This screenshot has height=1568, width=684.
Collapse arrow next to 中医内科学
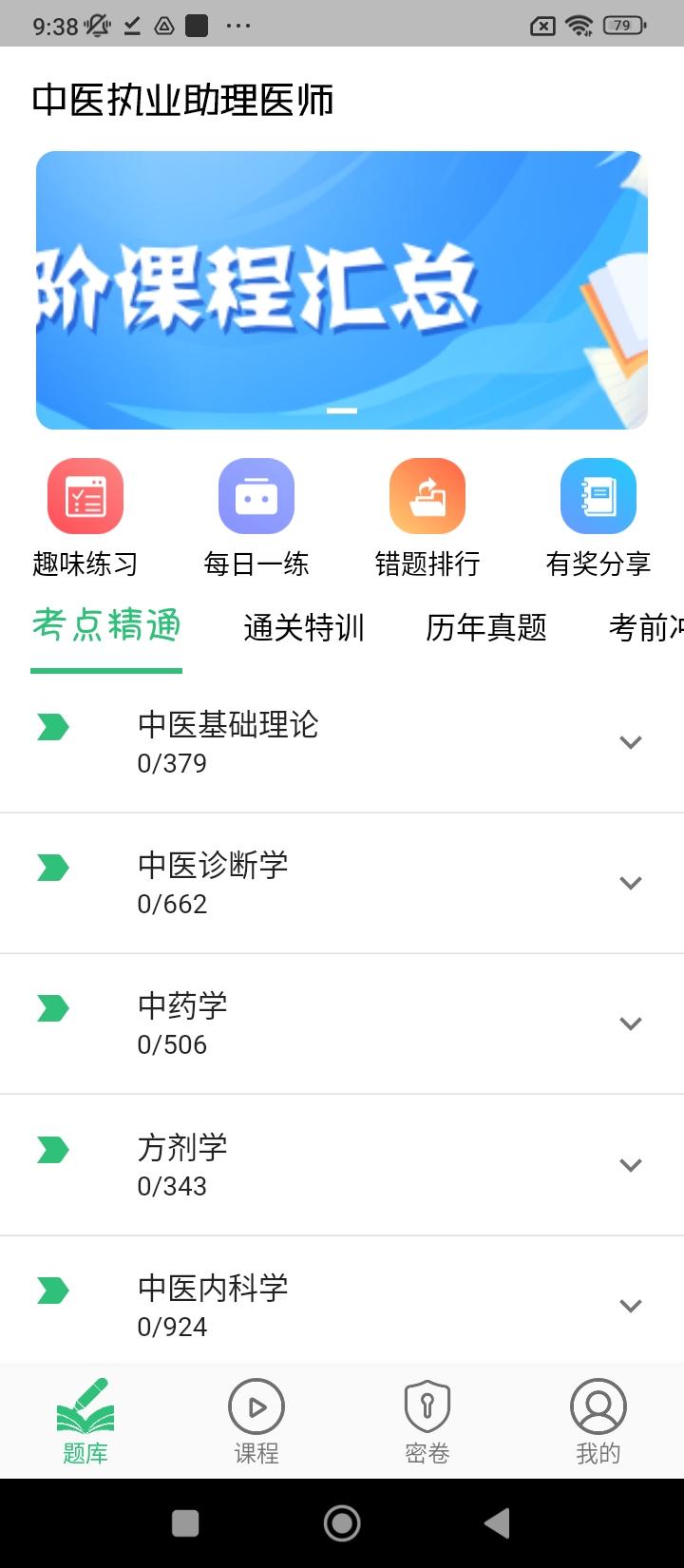[x=631, y=1305]
